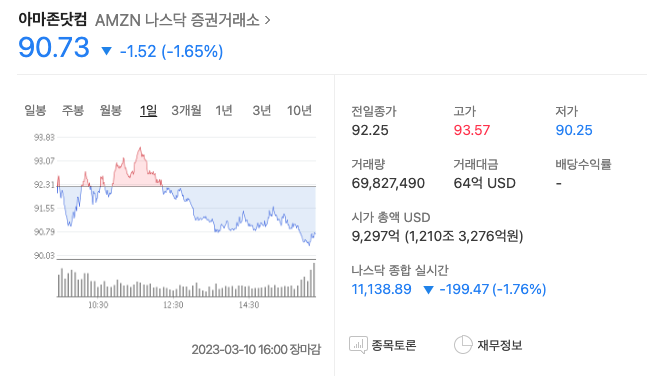Viewport: 665px width, 376px height.
Task: Select the 3개월 chart range
Action: pos(186,111)
